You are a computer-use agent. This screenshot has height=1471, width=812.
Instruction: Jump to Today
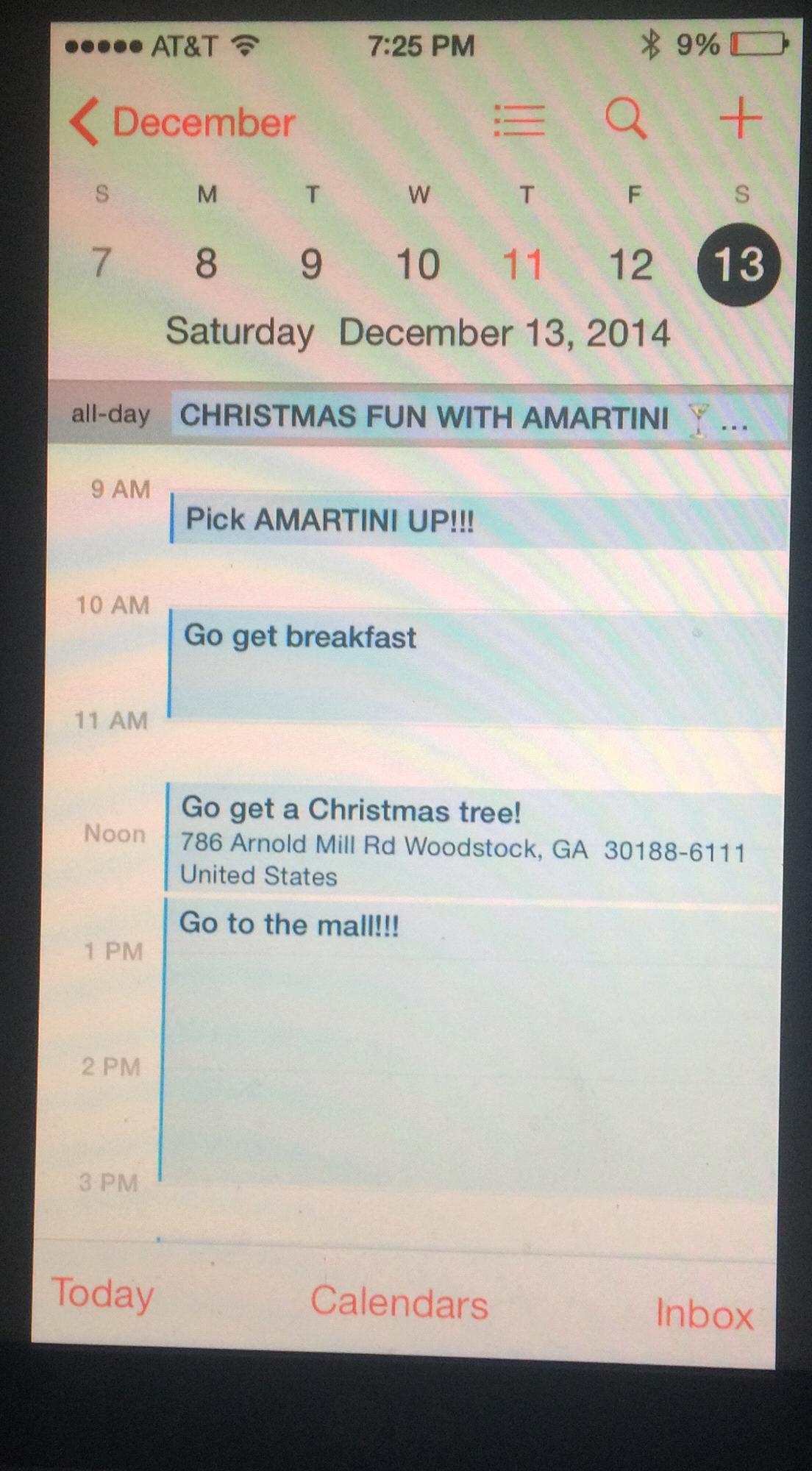click(x=103, y=1294)
